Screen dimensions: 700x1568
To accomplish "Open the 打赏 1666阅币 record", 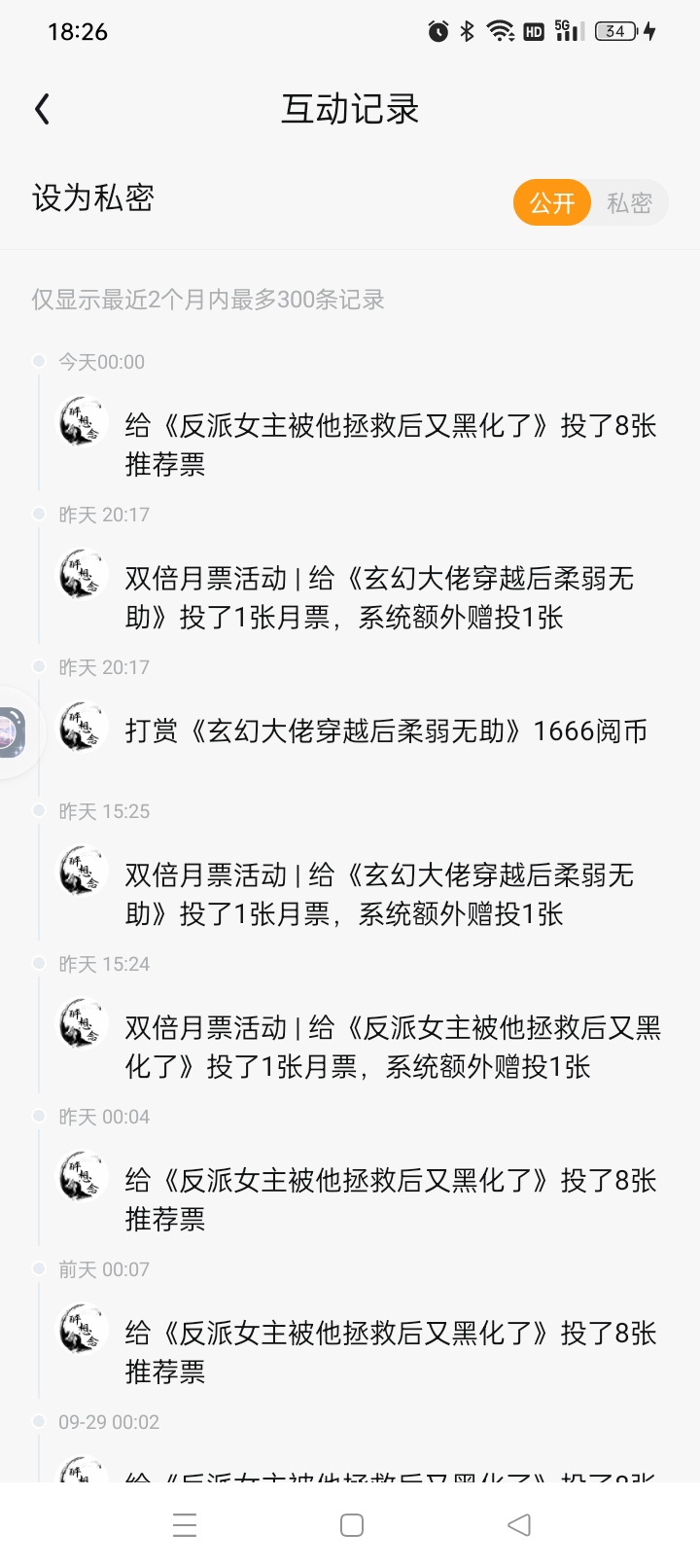I will click(386, 731).
